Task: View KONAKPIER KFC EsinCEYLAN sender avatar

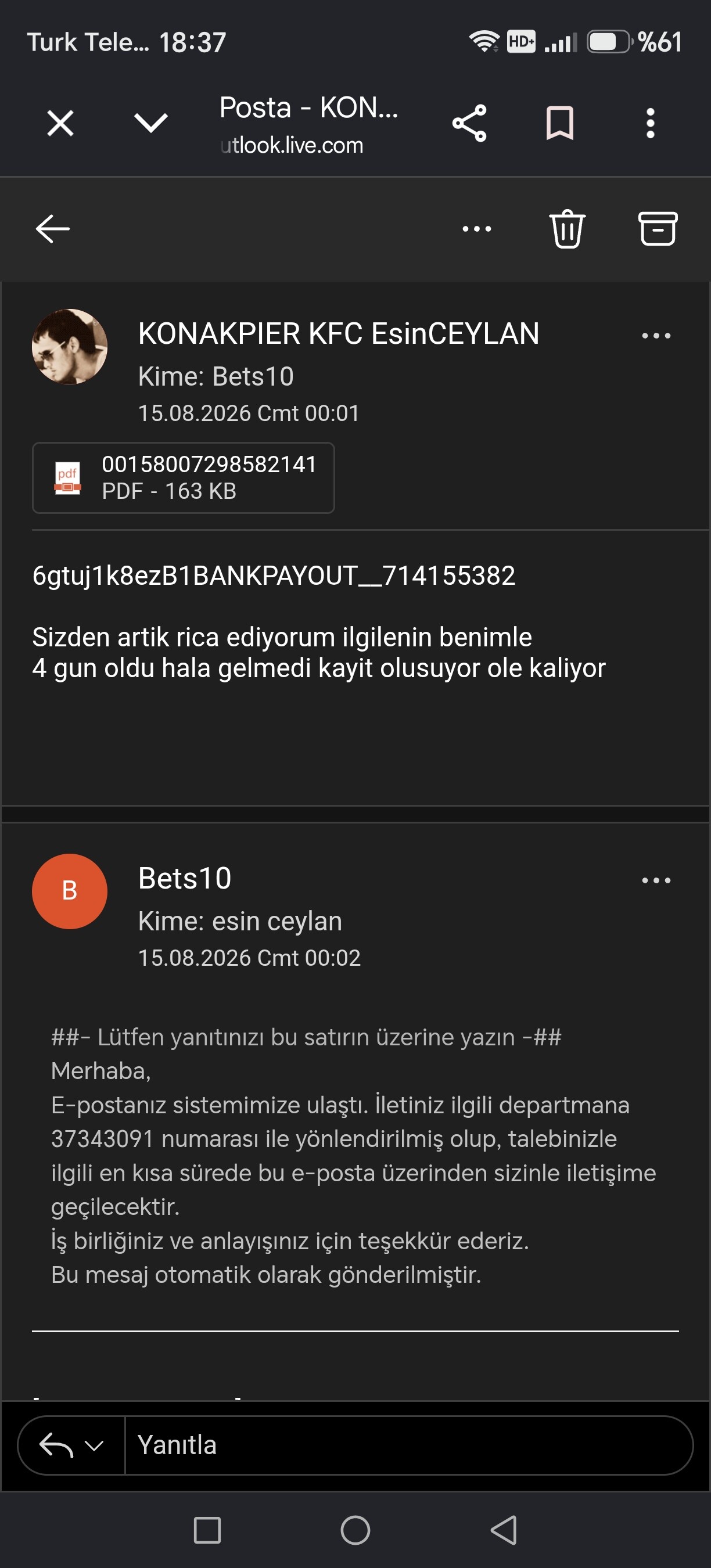Action: pyautogui.click(x=69, y=346)
